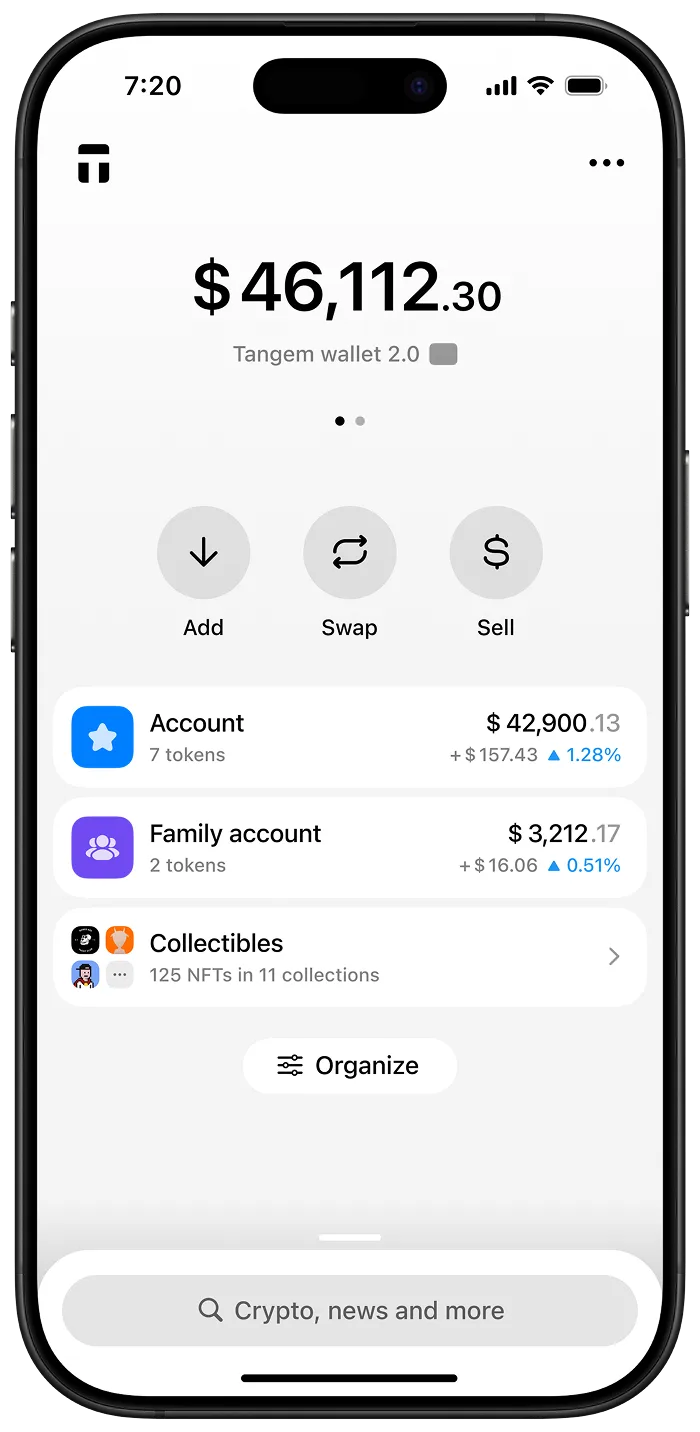The width and height of the screenshot is (700, 1432).
Task: Tap the Tangem logo icon
Action: pyautogui.click(x=94, y=163)
